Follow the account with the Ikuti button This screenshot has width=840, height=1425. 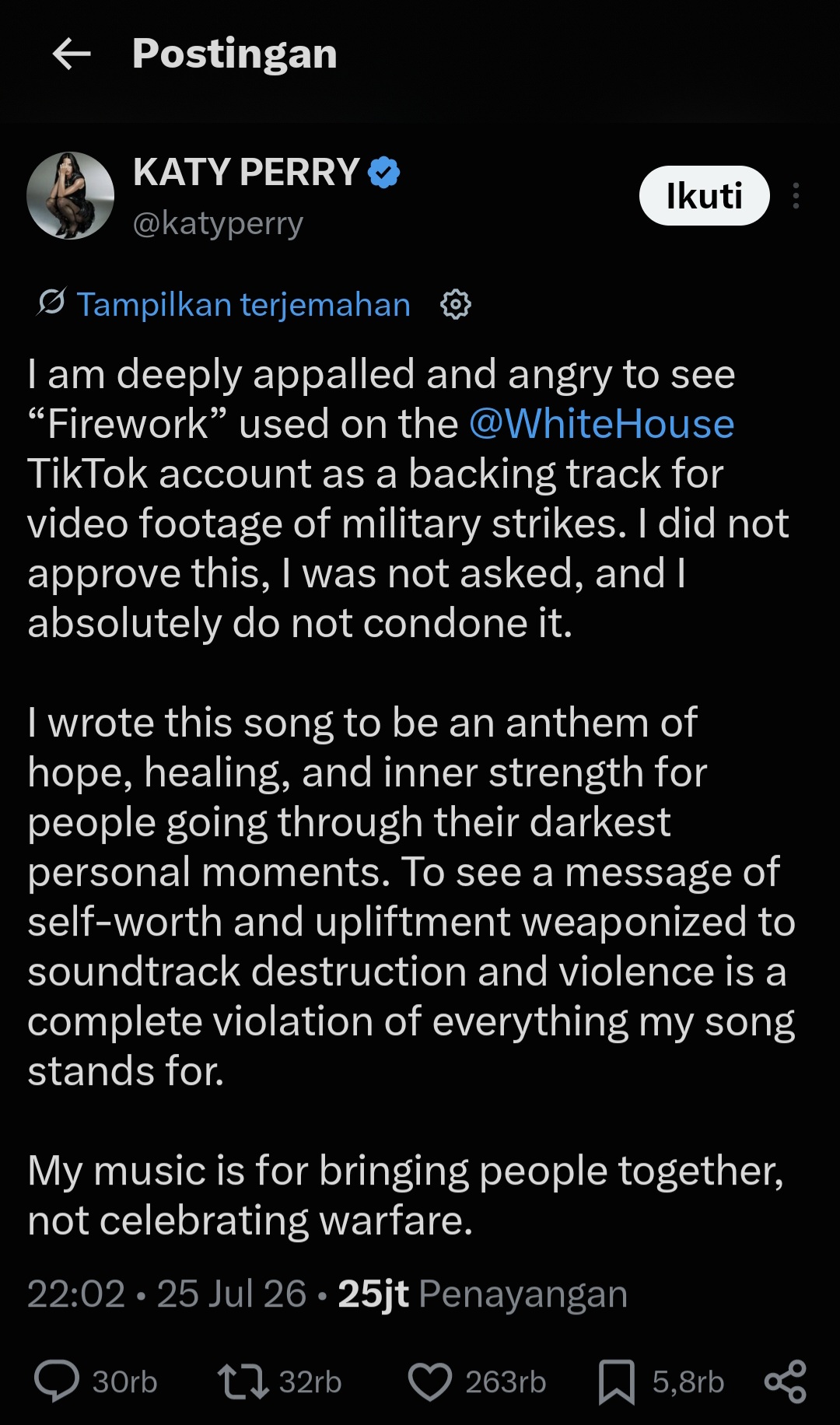pos(705,195)
